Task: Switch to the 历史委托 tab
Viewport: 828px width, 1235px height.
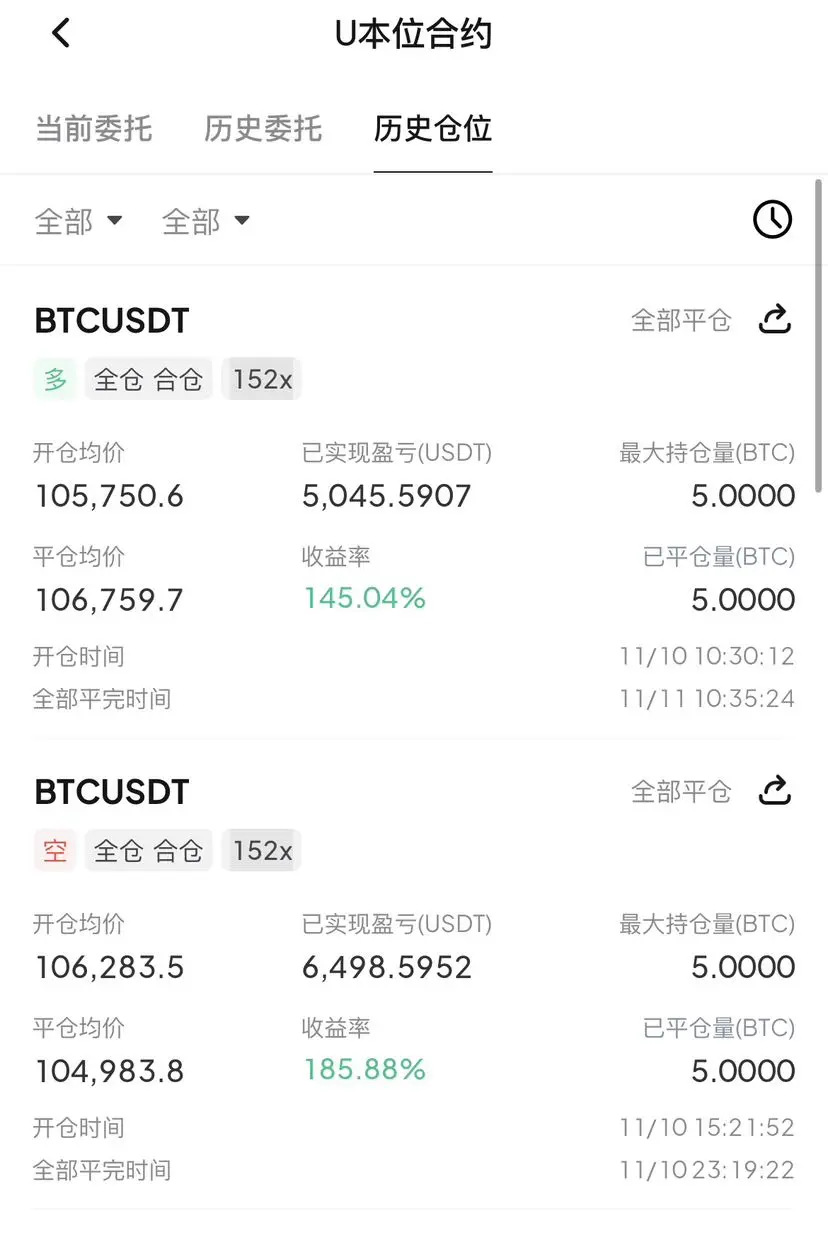Action: point(263,129)
